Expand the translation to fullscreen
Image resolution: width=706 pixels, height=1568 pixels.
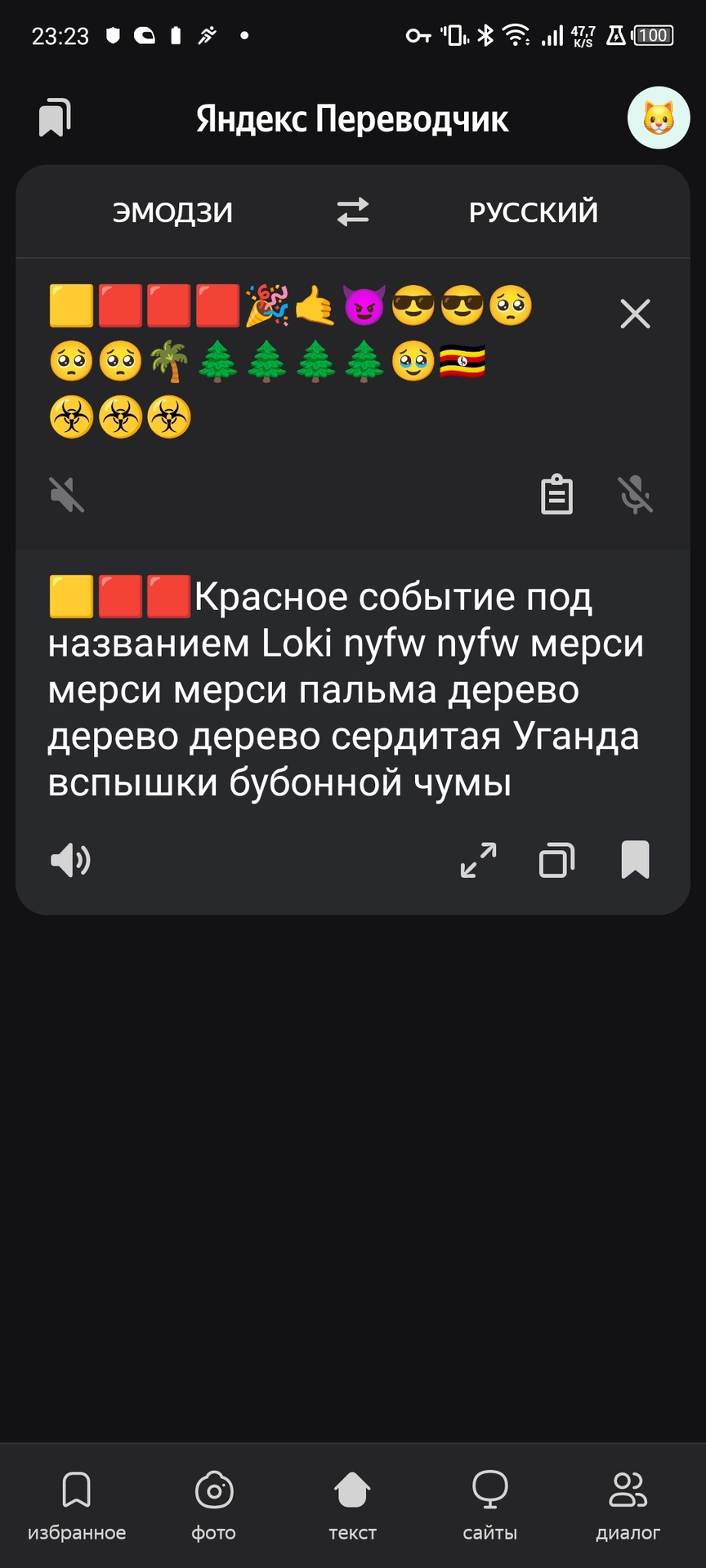tap(479, 860)
